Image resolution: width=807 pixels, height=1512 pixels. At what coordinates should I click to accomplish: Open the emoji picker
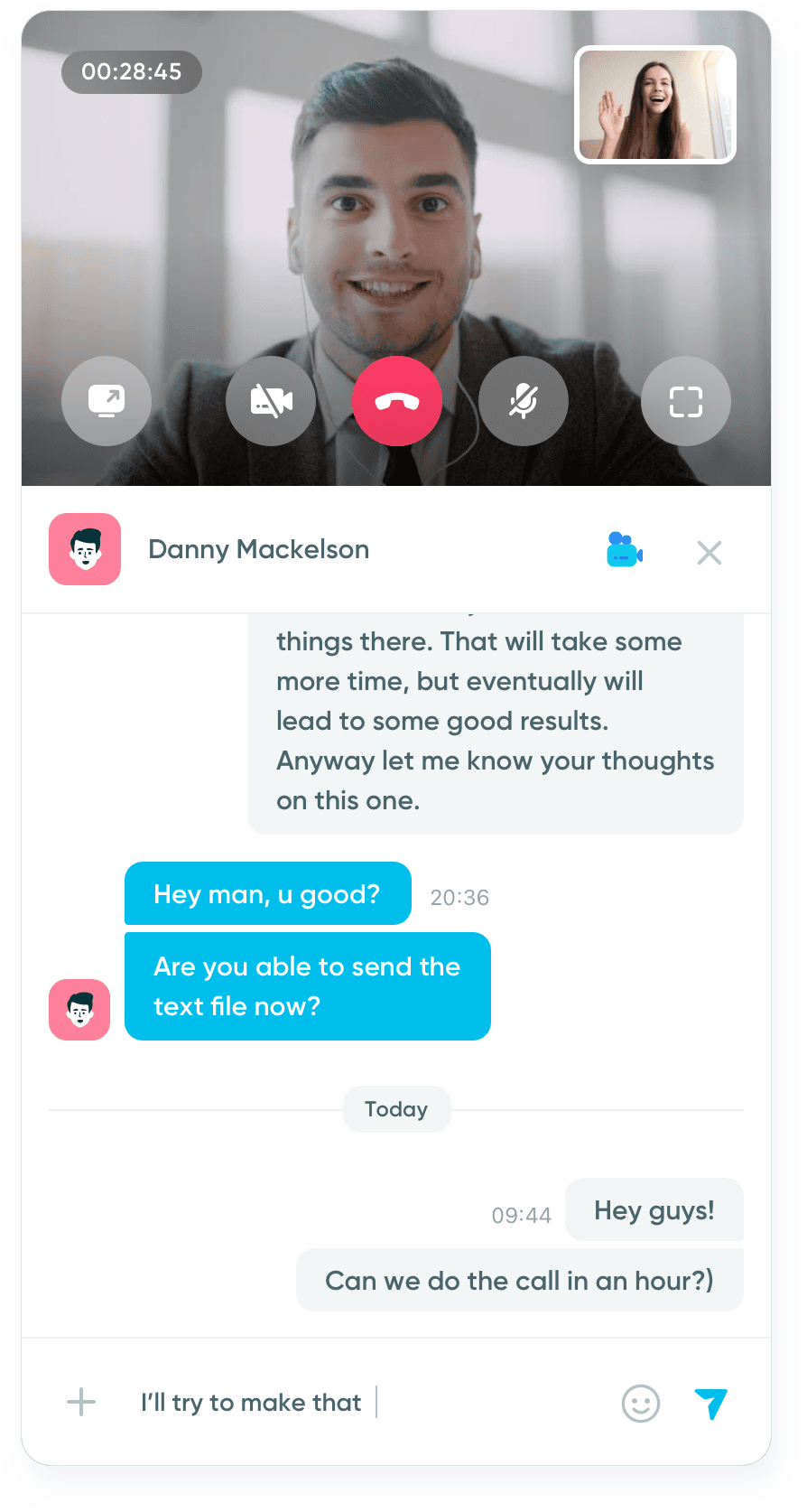pos(641,1403)
